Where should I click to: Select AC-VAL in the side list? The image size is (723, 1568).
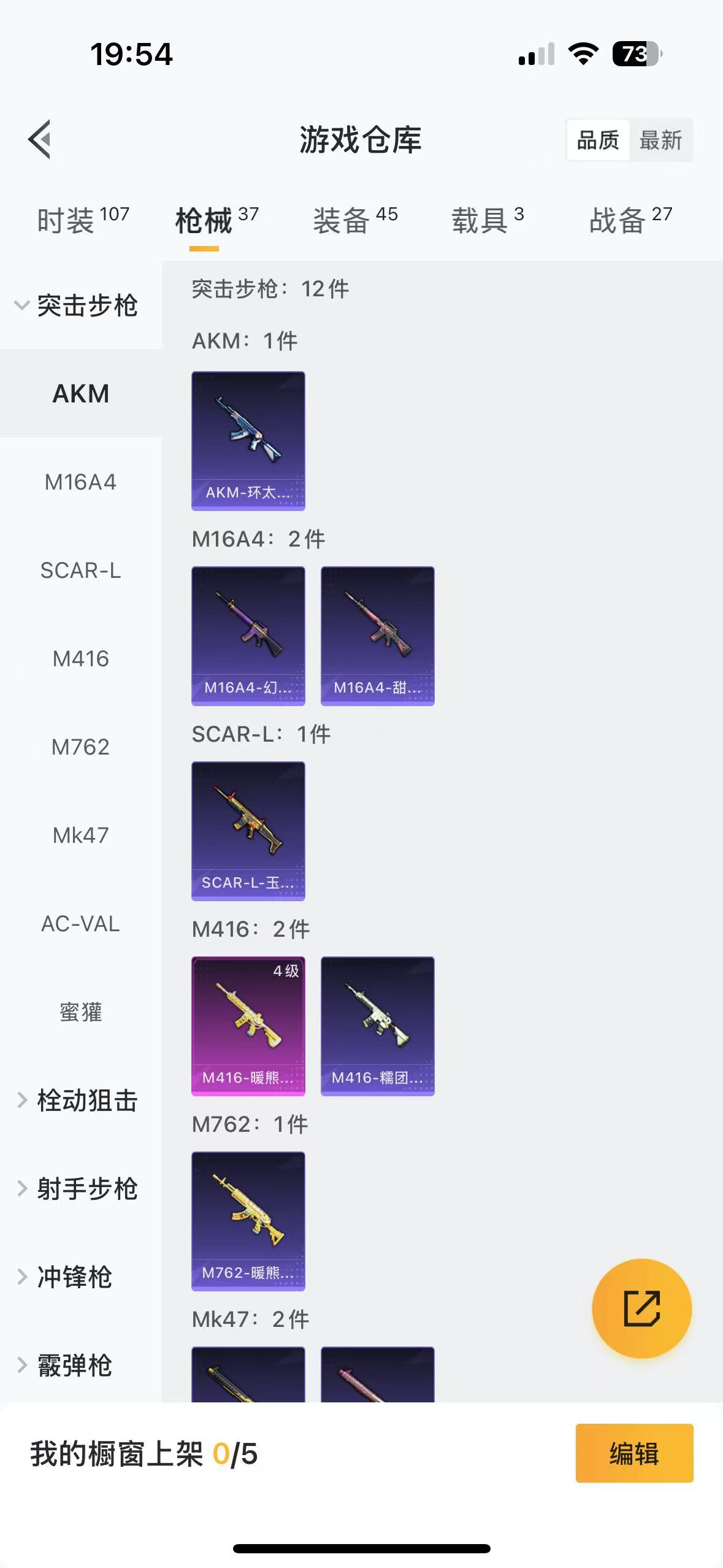80,924
